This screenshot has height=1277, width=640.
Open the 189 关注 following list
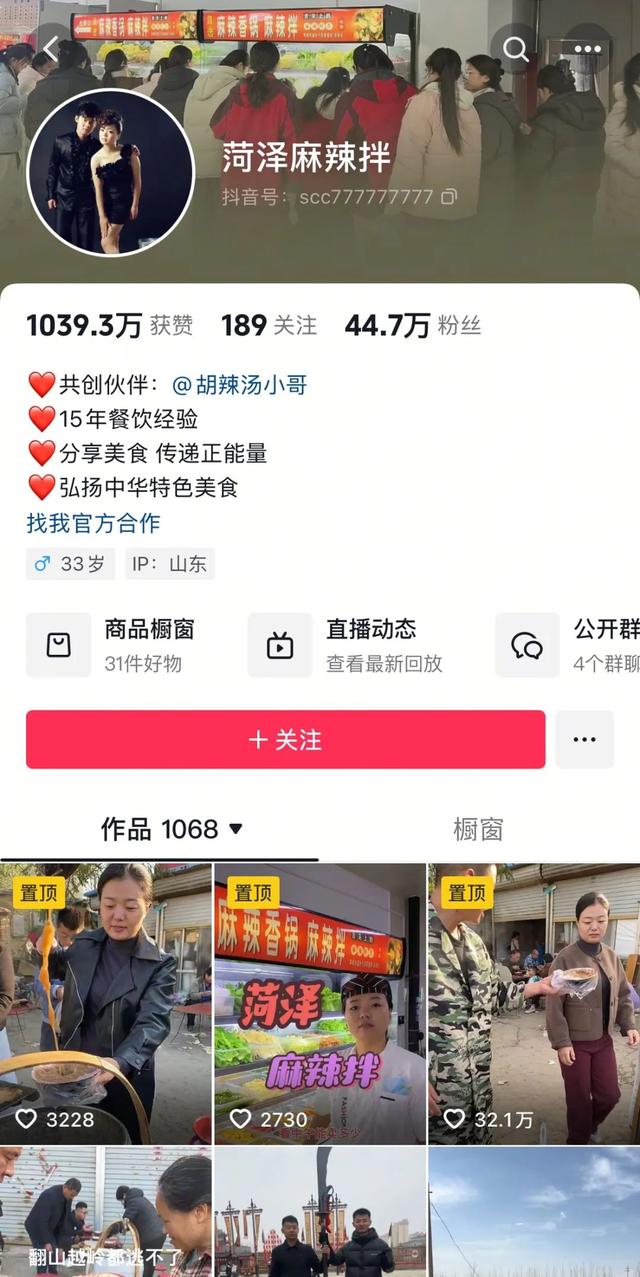[268, 325]
